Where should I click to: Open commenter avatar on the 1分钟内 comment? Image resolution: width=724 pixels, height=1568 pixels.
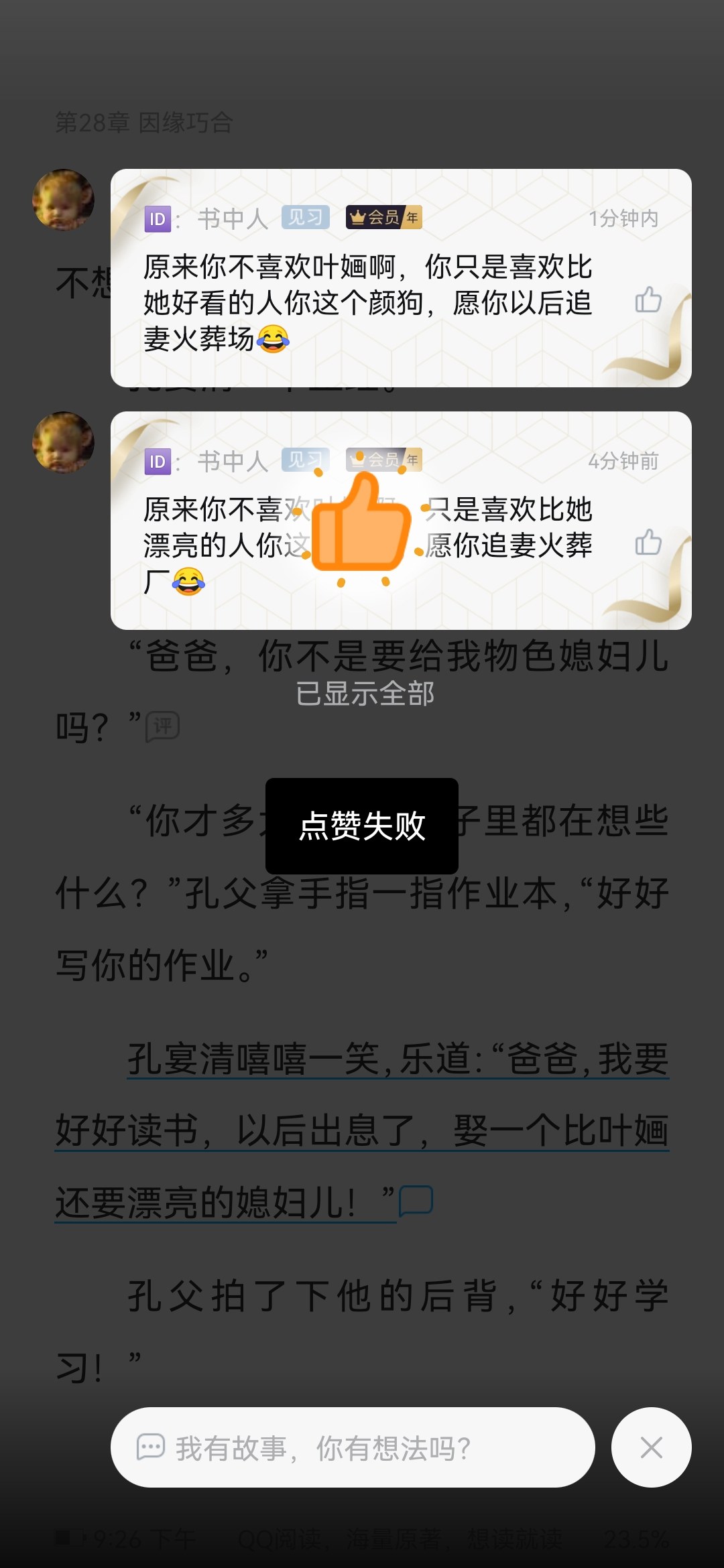(64, 200)
